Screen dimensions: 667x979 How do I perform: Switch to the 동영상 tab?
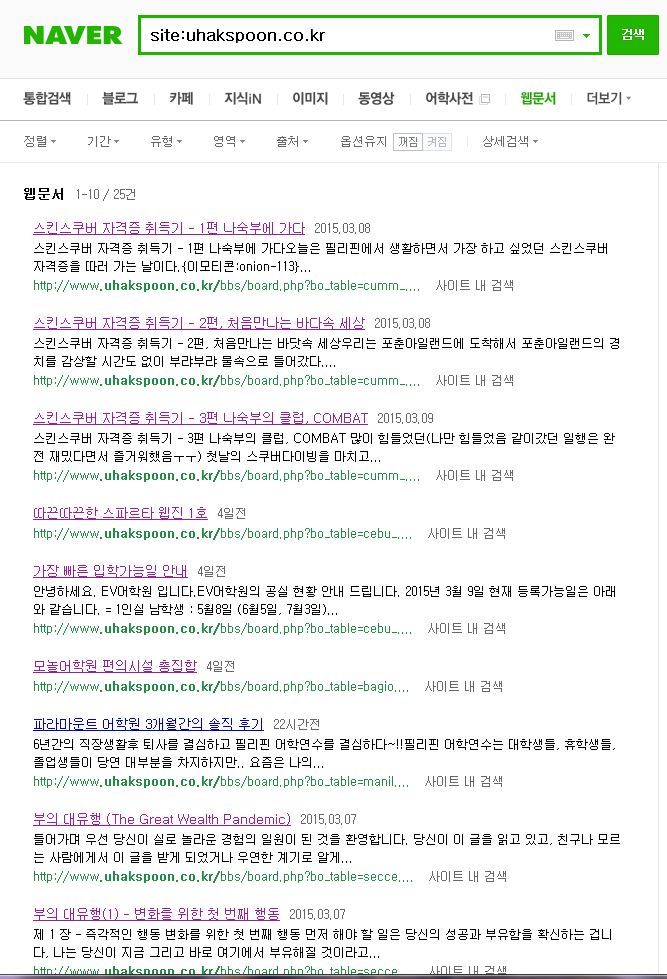coord(375,98)
